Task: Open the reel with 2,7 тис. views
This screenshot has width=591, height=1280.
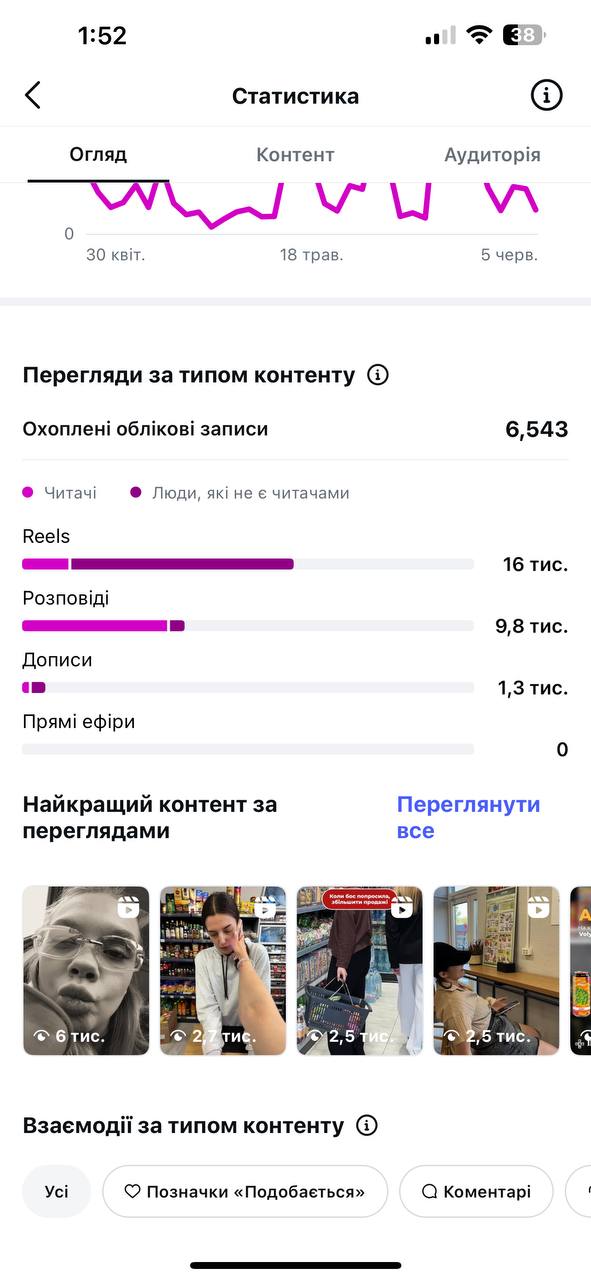Action: [x=223, y=971]
